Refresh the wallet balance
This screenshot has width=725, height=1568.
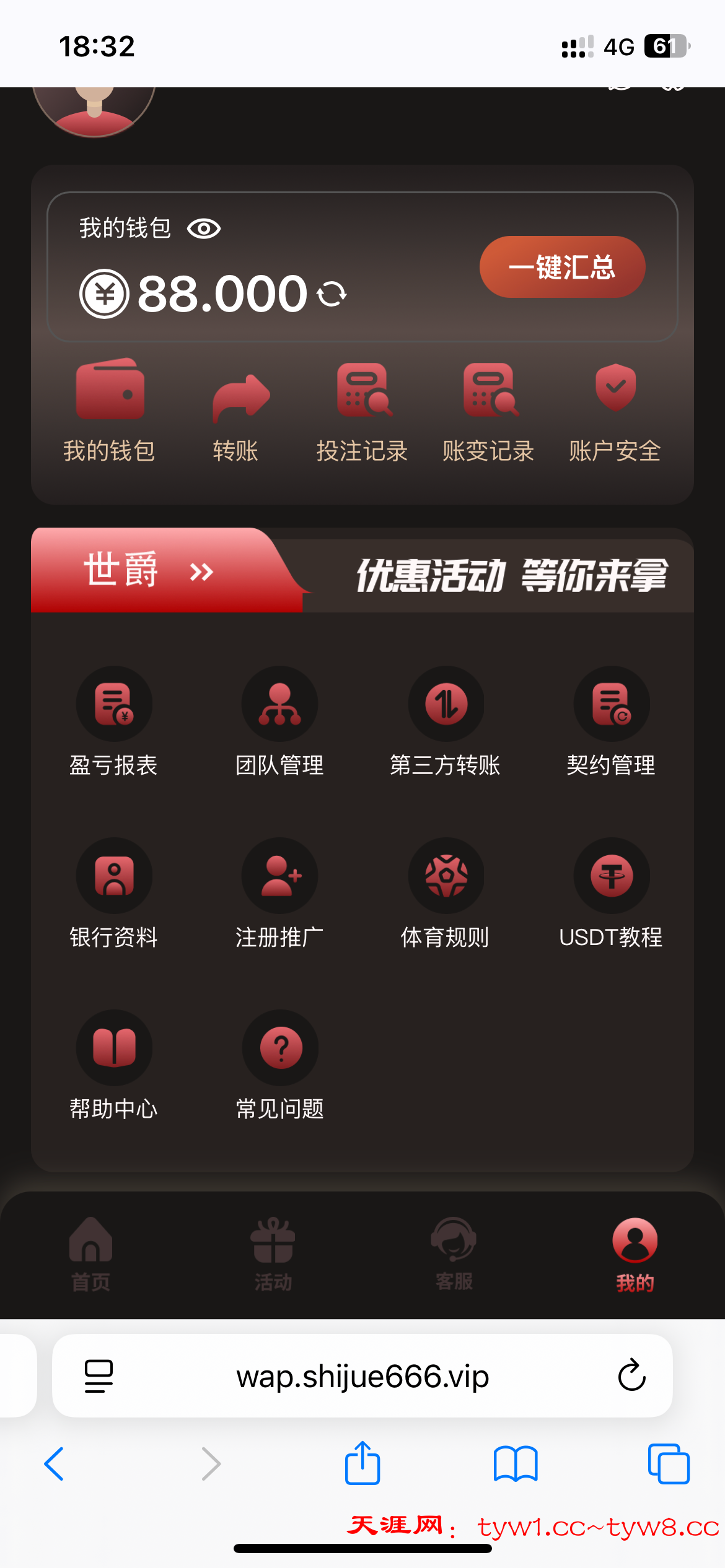click(332, 294)
